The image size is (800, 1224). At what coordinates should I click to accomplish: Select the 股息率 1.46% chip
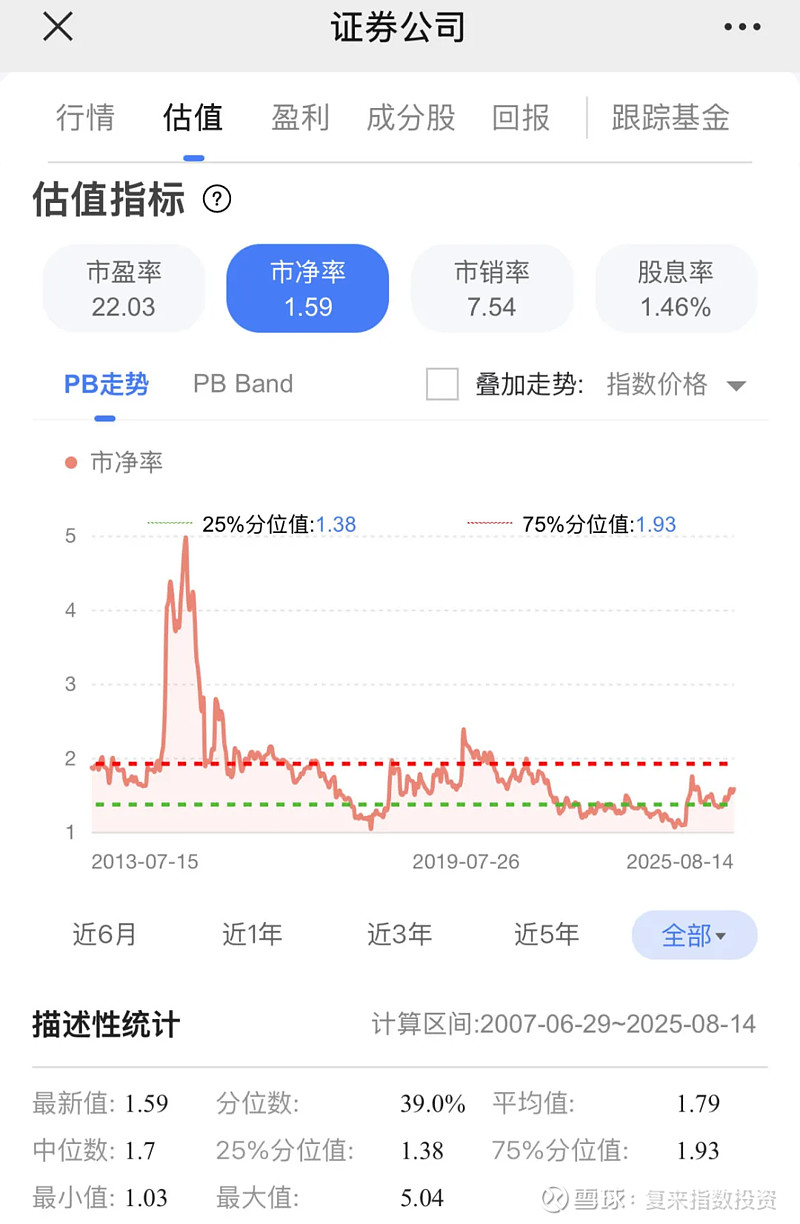[676, 289]
